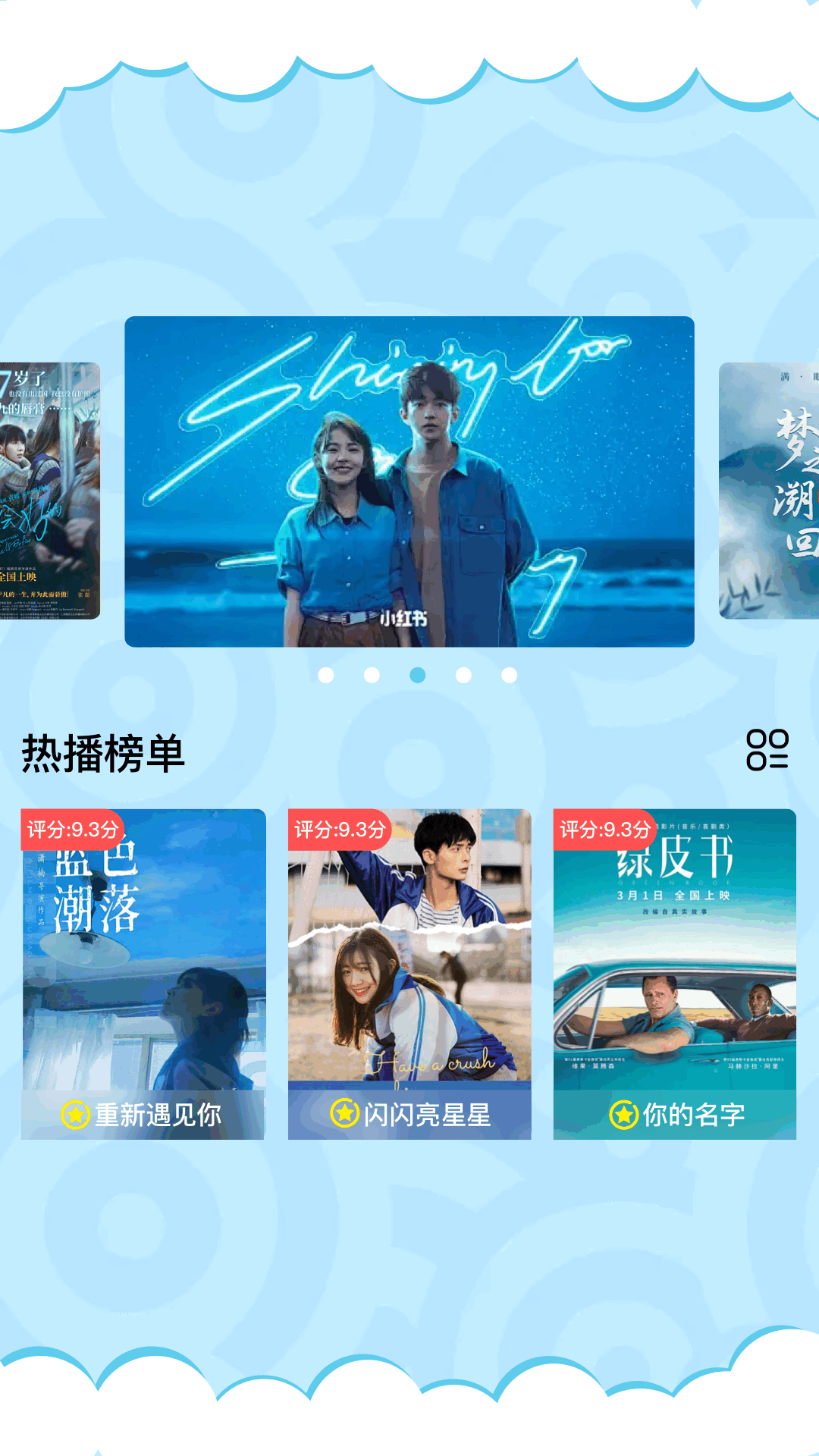Image resolution: width=819 pixels, height=1456 pixels.
Task: Tap the star icon before 重新遇见你
Action: click(76, 1115)
